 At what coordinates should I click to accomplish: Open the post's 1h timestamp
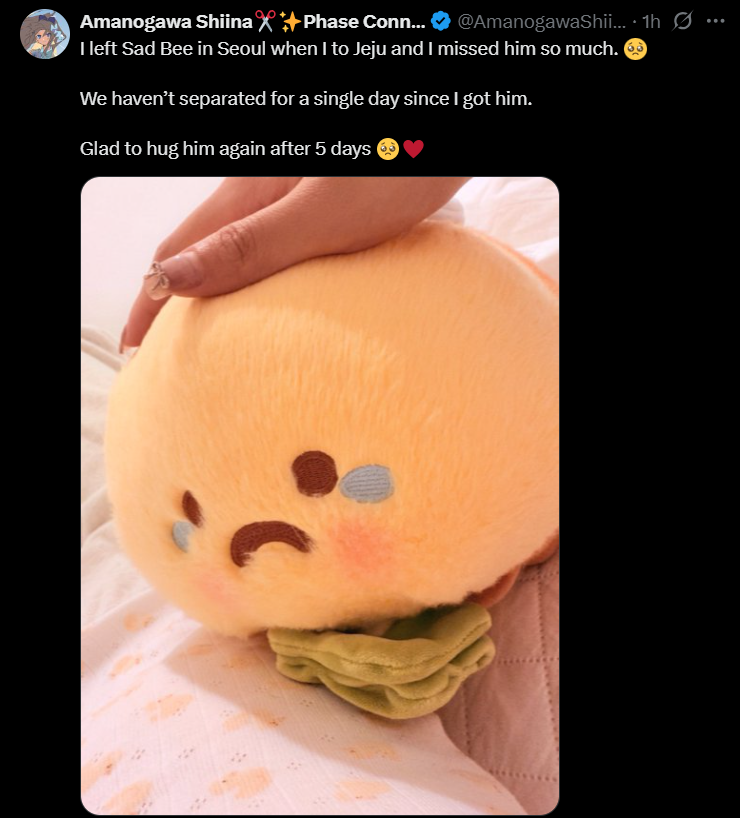[x=651, y=21]
